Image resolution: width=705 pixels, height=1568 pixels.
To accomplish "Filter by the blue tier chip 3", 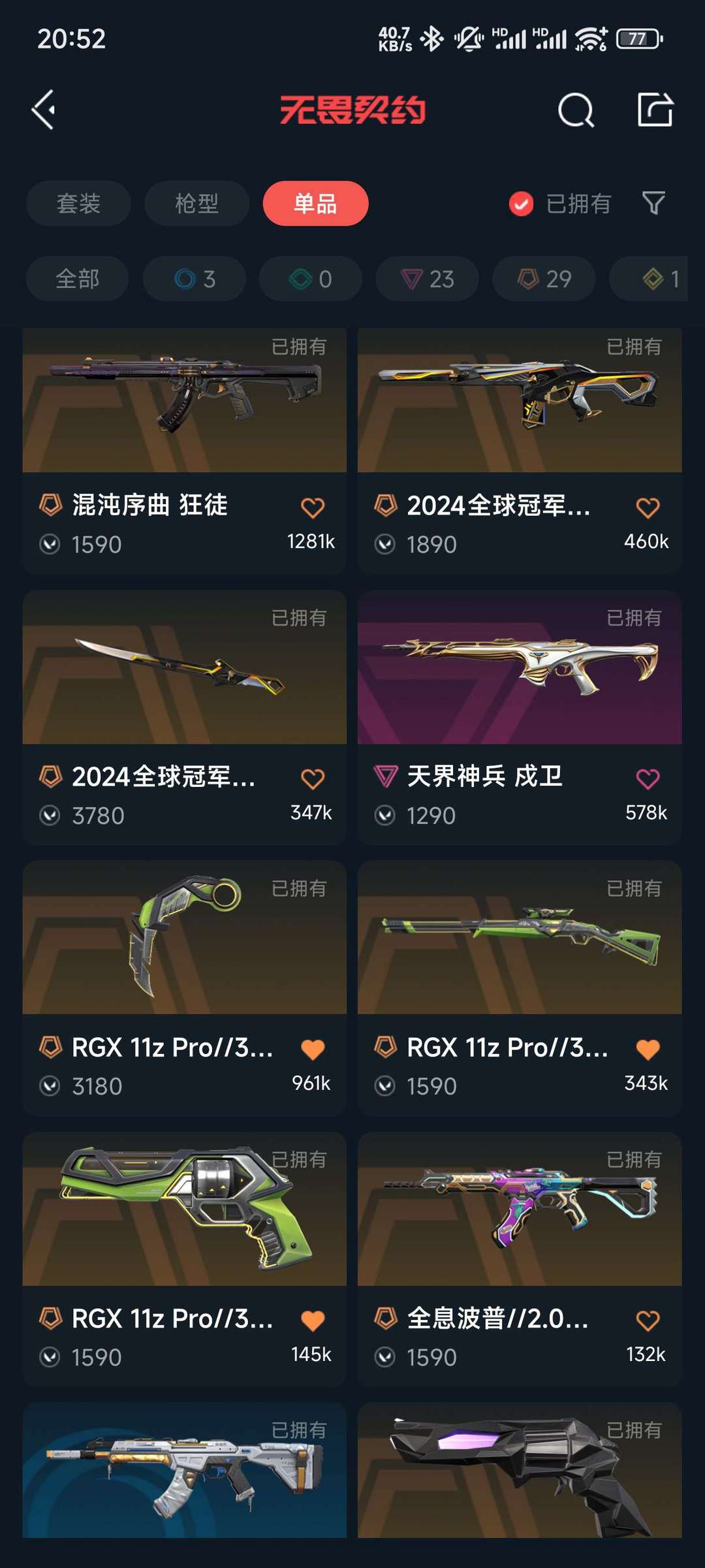I will (195, 279).
